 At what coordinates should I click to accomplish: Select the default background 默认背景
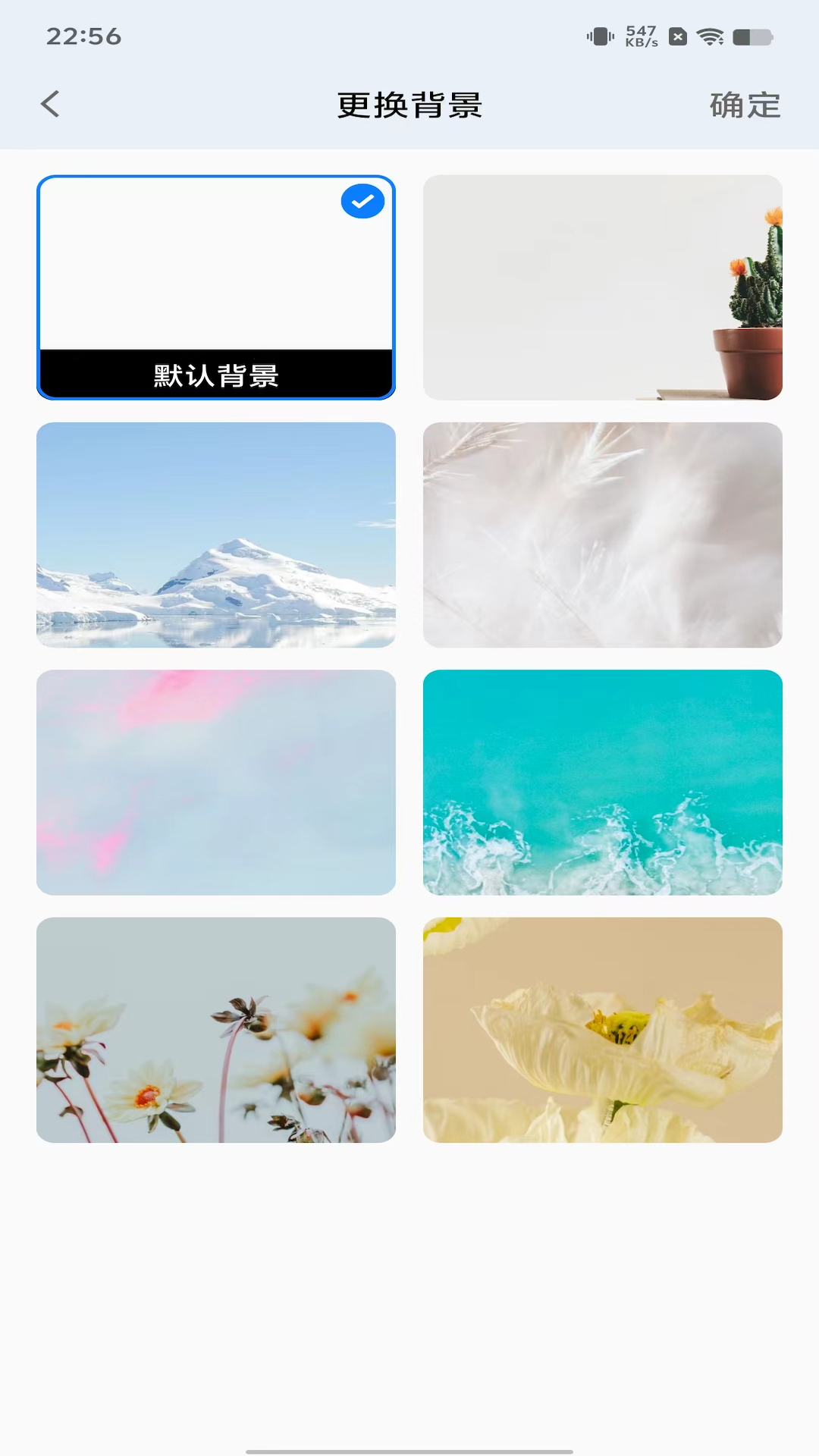point(216,287)
